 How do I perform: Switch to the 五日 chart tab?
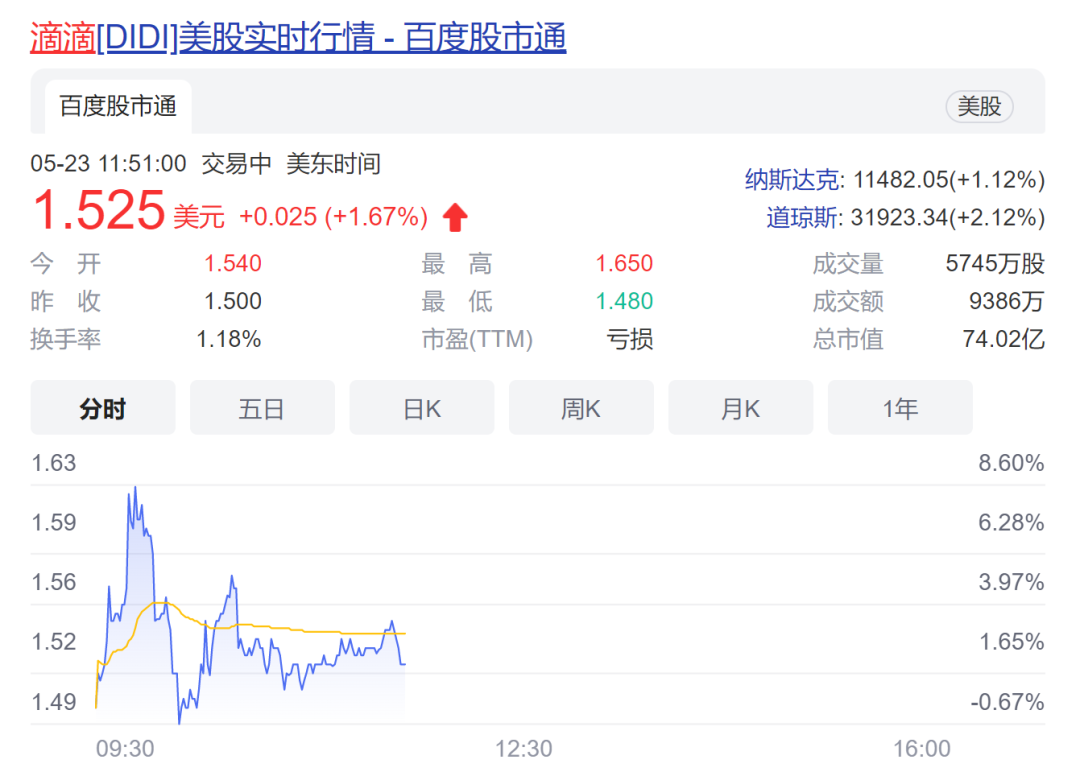click(x=262, y=408)
